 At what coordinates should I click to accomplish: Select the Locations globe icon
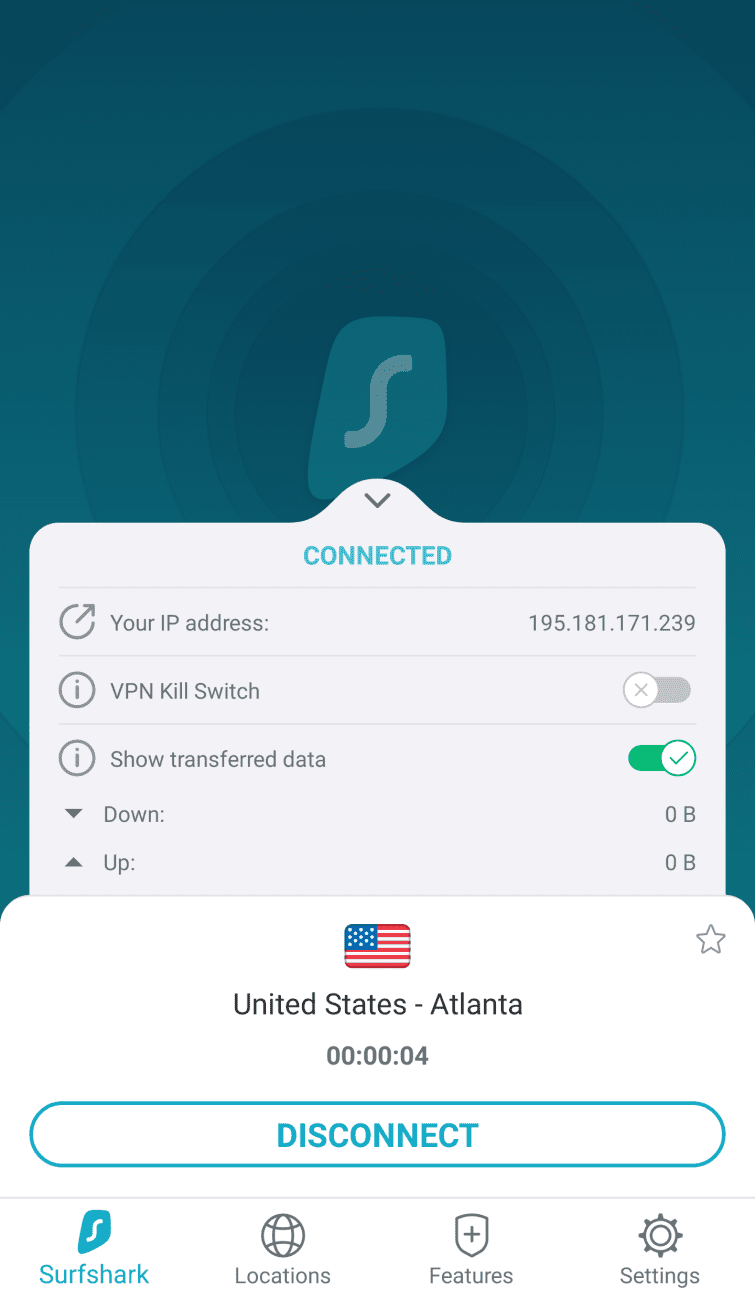tap(282, 1234)
